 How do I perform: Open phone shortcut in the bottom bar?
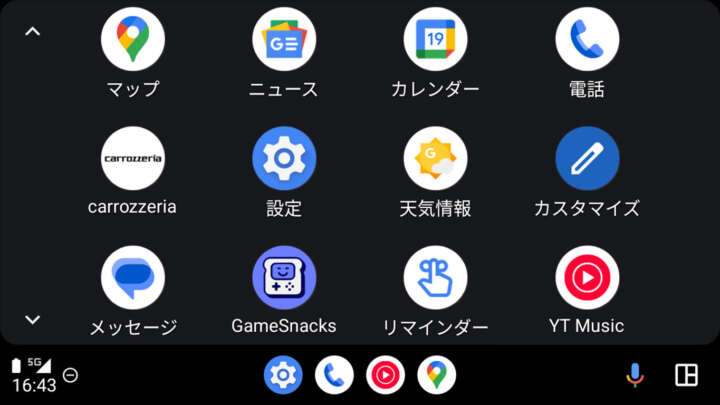(334, 375)
